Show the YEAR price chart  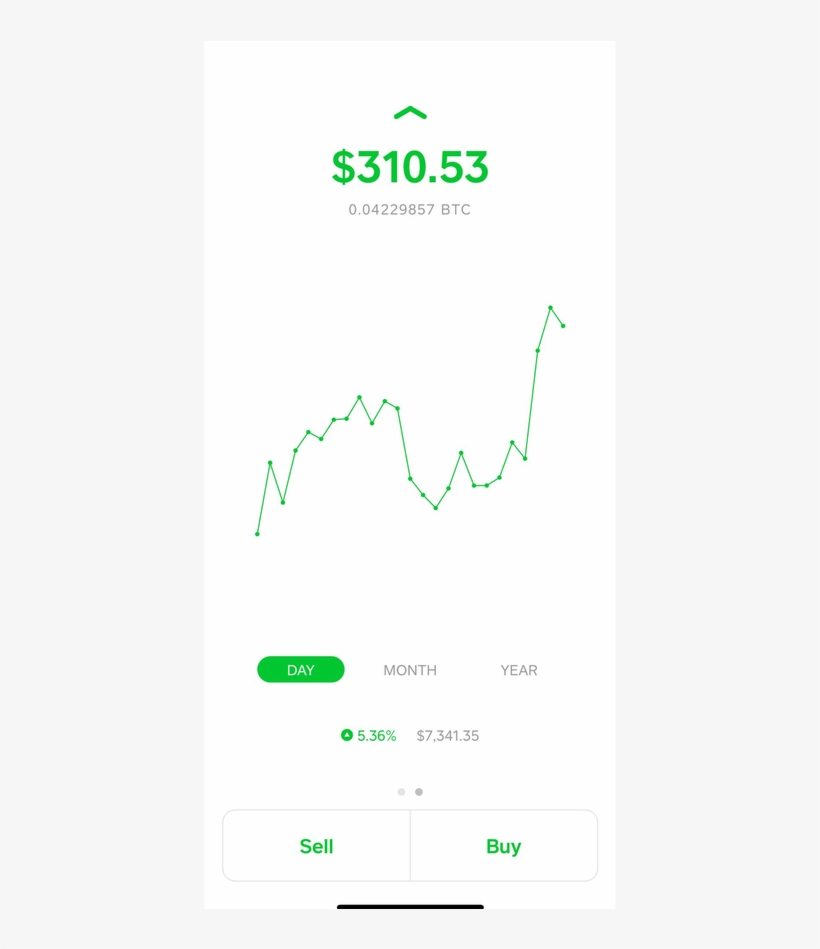[x=519, y=670]
